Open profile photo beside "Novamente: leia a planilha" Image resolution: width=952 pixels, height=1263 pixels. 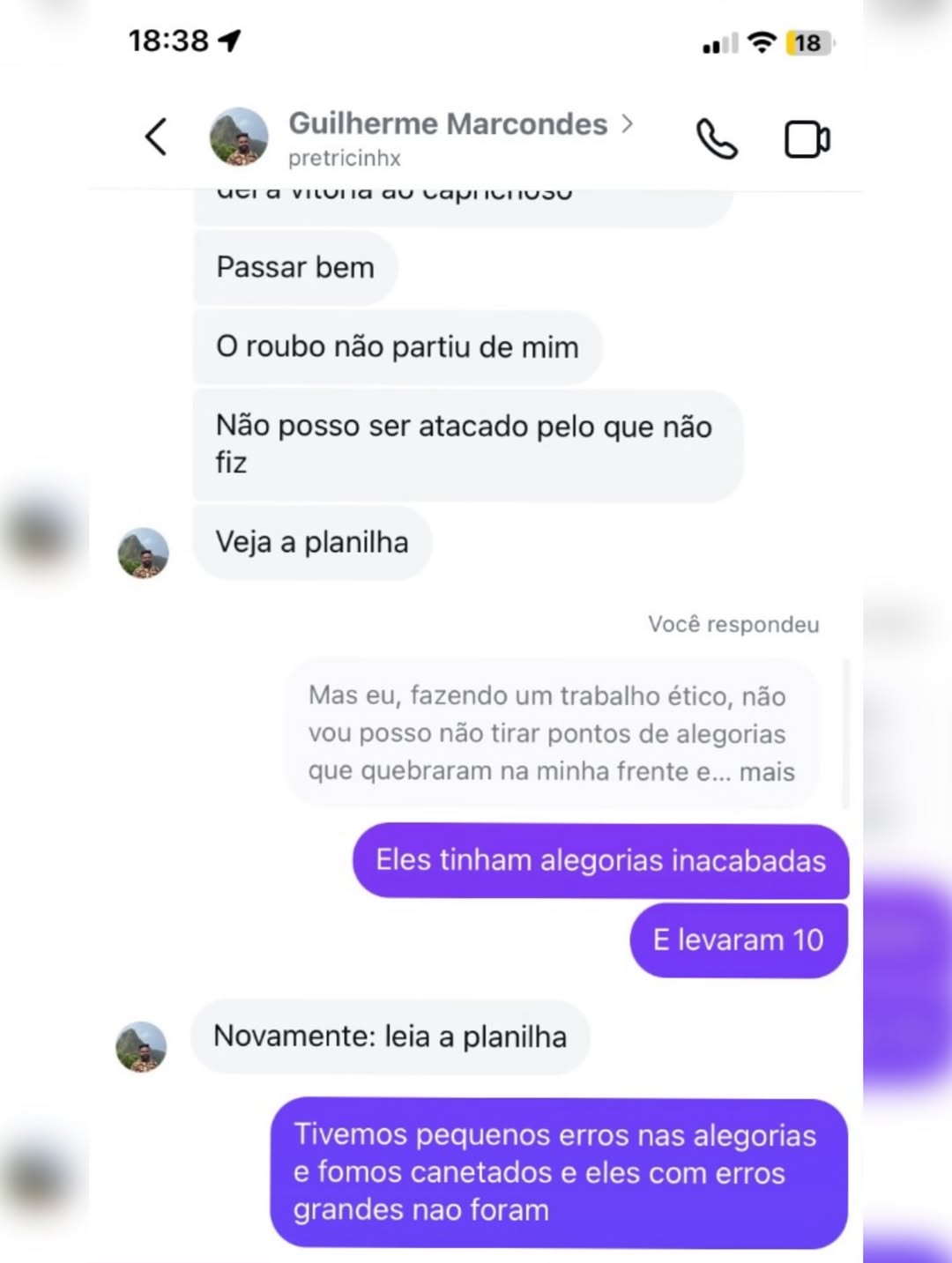coord(142,1047)
